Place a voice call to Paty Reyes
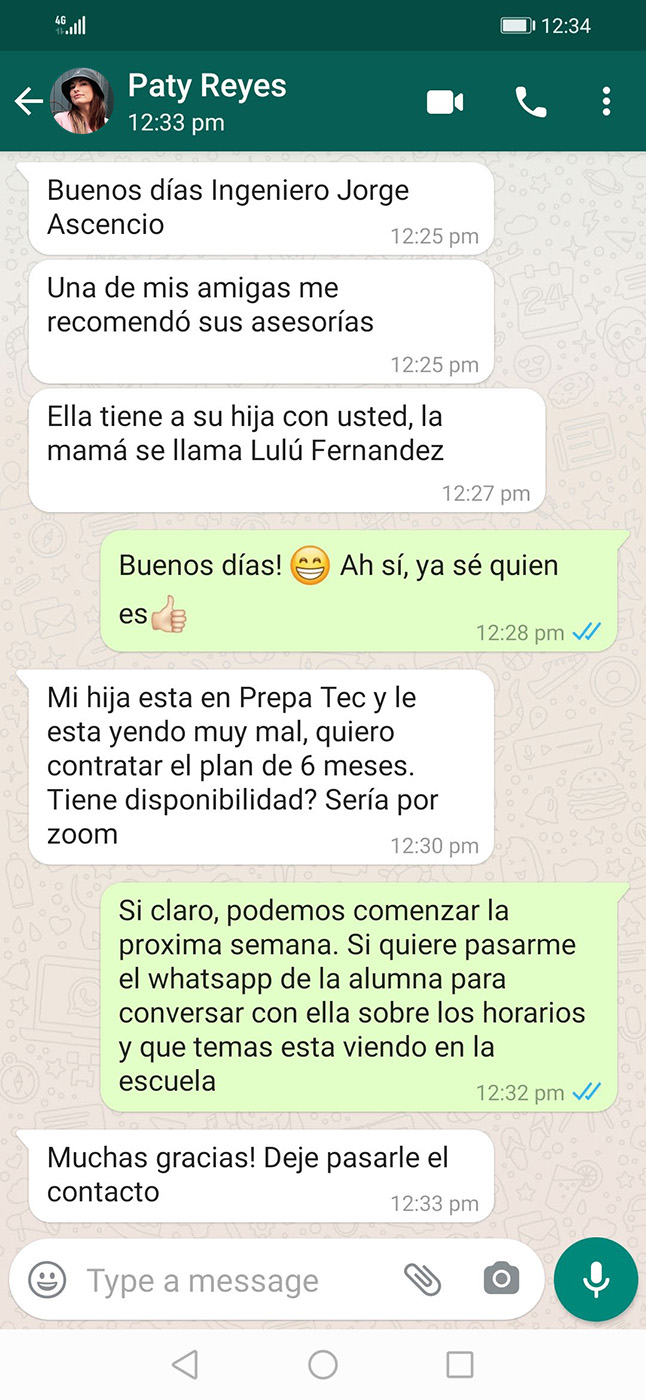Image resolution: width=646 pixels, height=1400 pixels. coord(531,102)
